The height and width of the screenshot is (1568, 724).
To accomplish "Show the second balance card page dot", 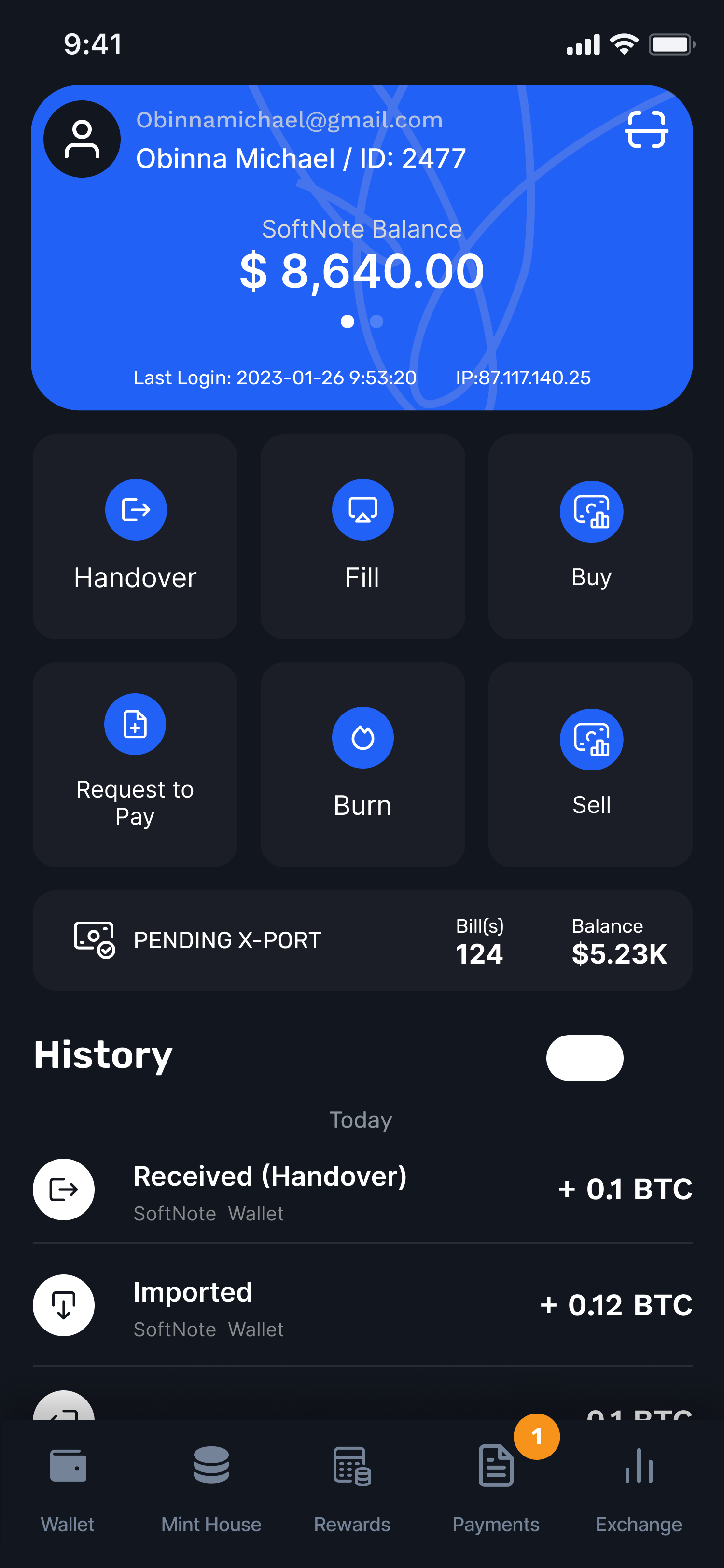I will click(376, 322).
